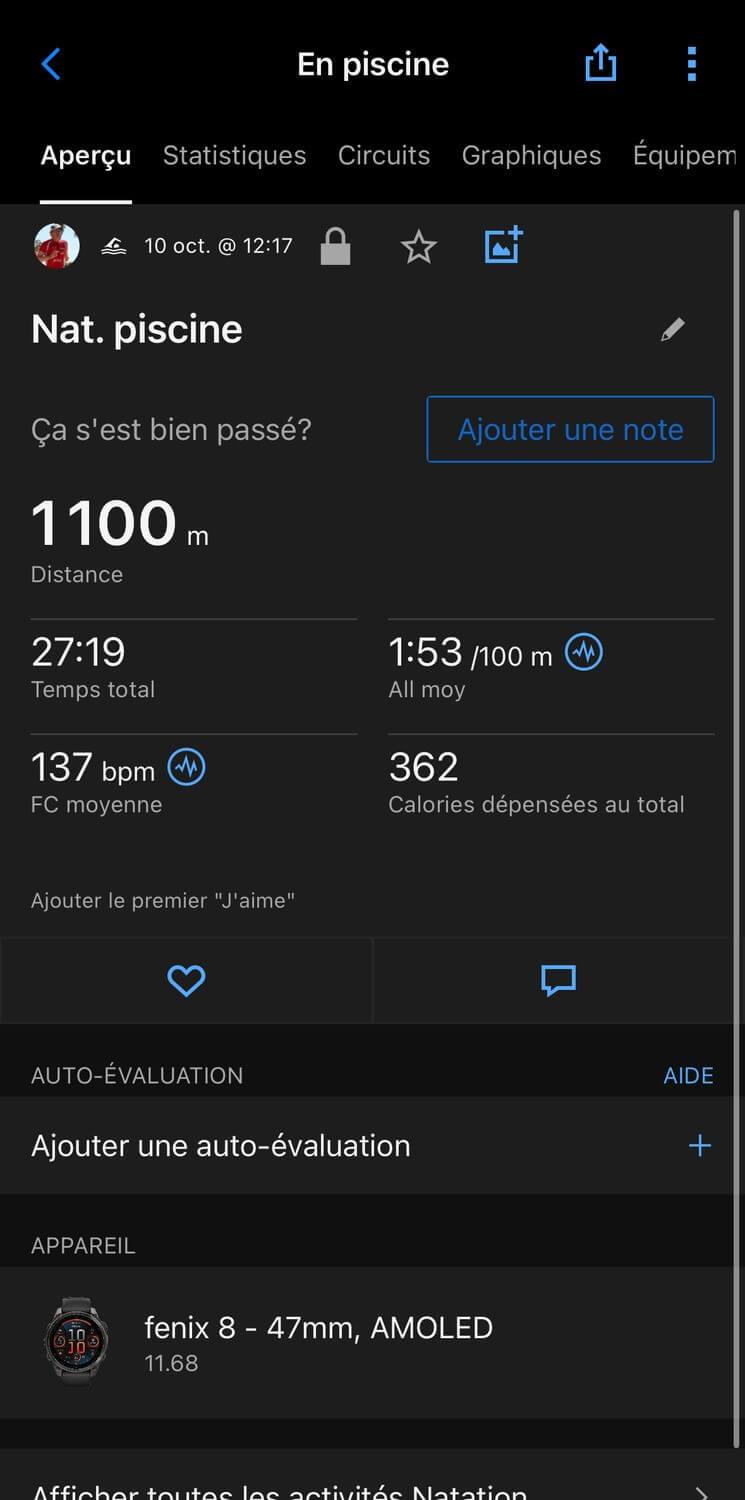
Task: Open pace insight icon next to 1:53
Action: tap(584, 653)
